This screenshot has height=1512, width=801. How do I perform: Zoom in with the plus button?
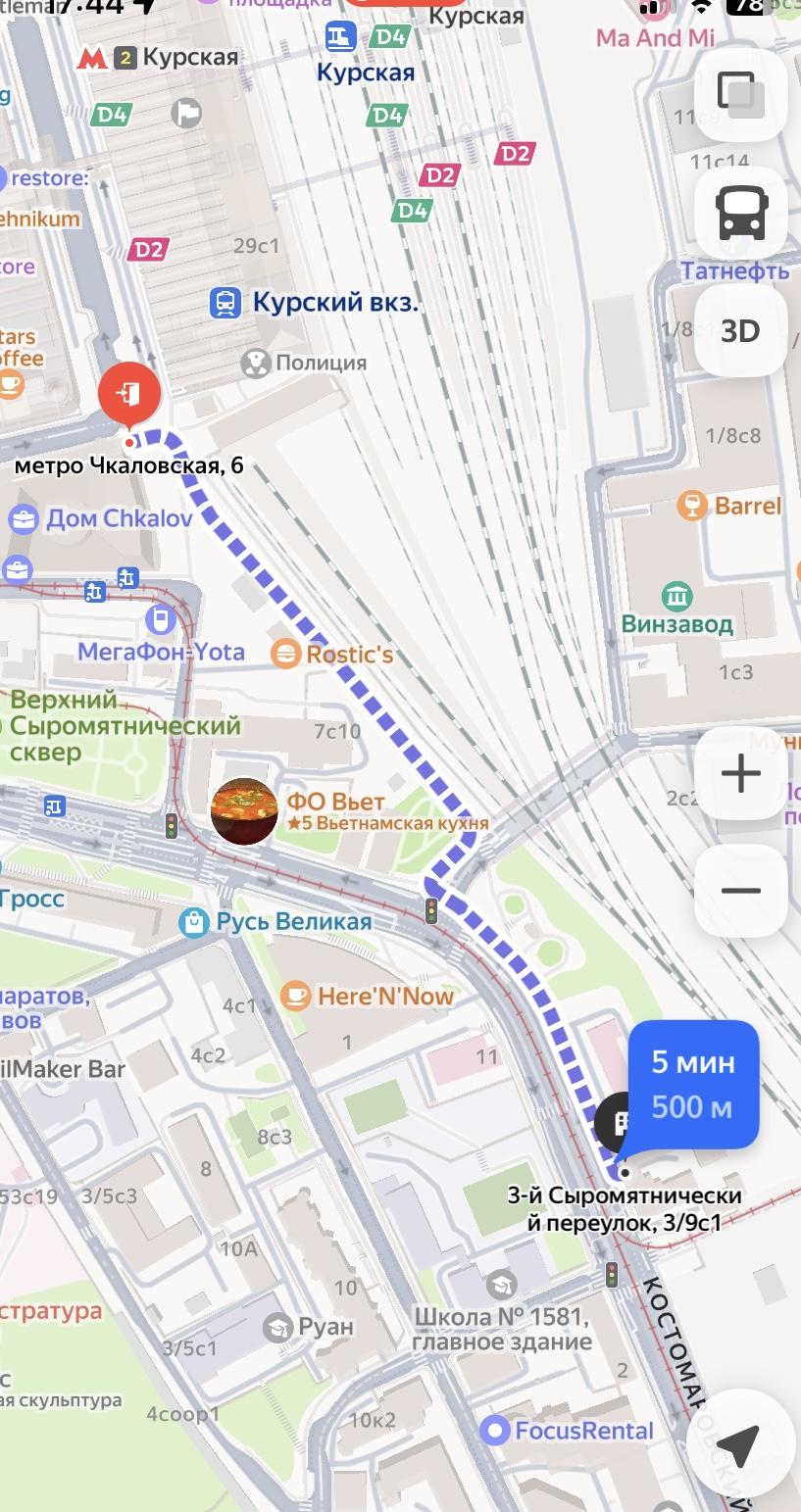pos(740,774)
